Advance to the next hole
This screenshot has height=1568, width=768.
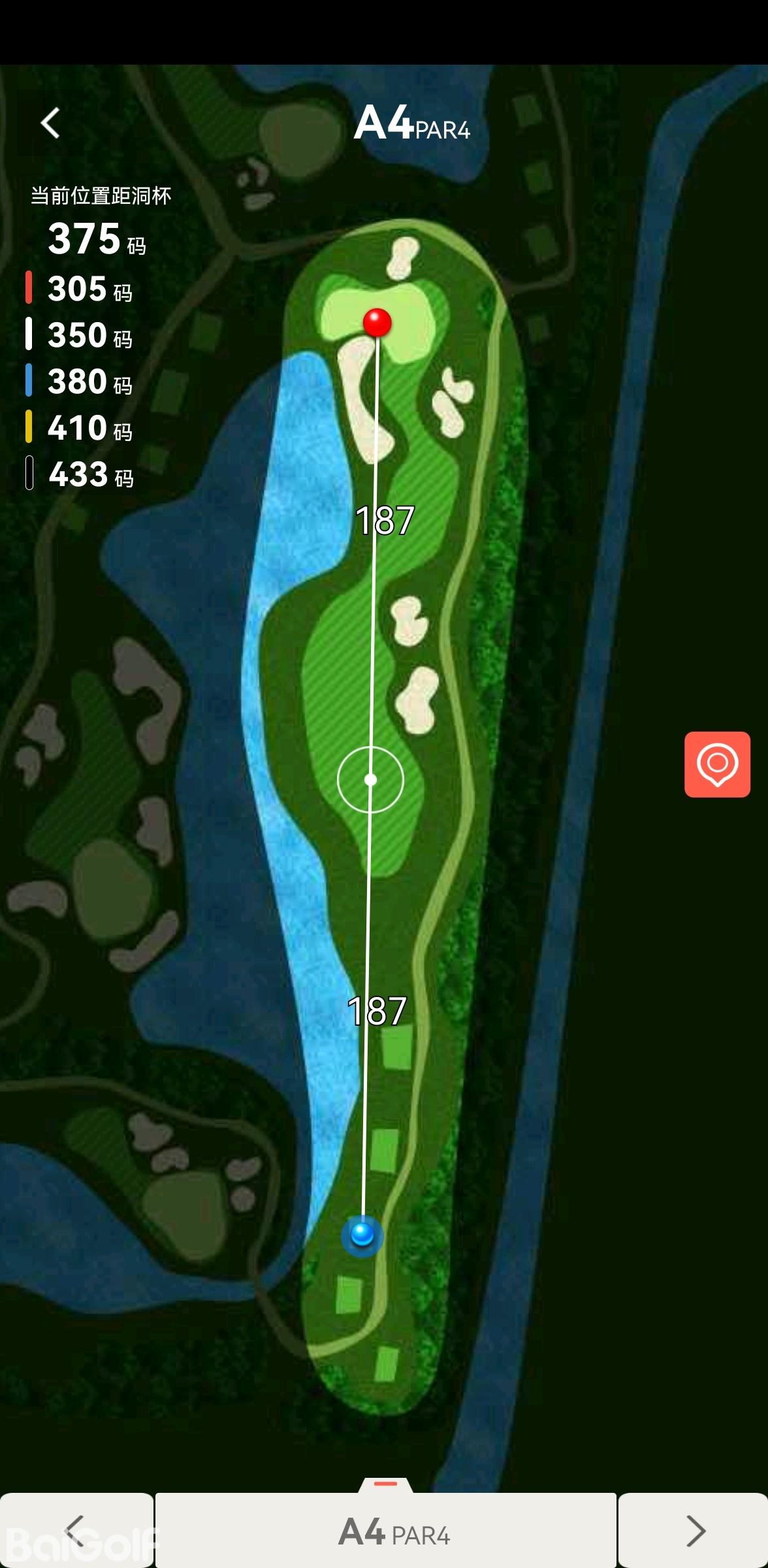(694, 1530)
